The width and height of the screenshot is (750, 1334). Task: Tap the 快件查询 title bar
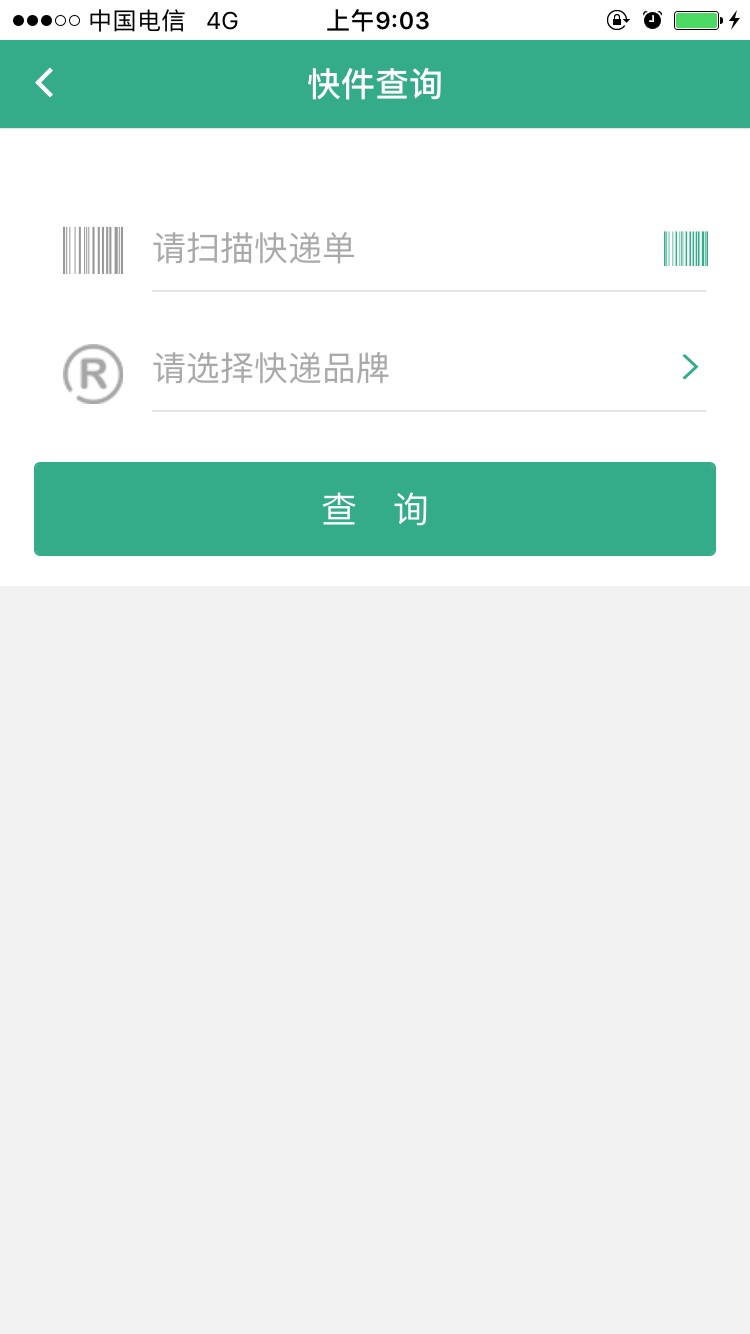click(x=375, y=84)
